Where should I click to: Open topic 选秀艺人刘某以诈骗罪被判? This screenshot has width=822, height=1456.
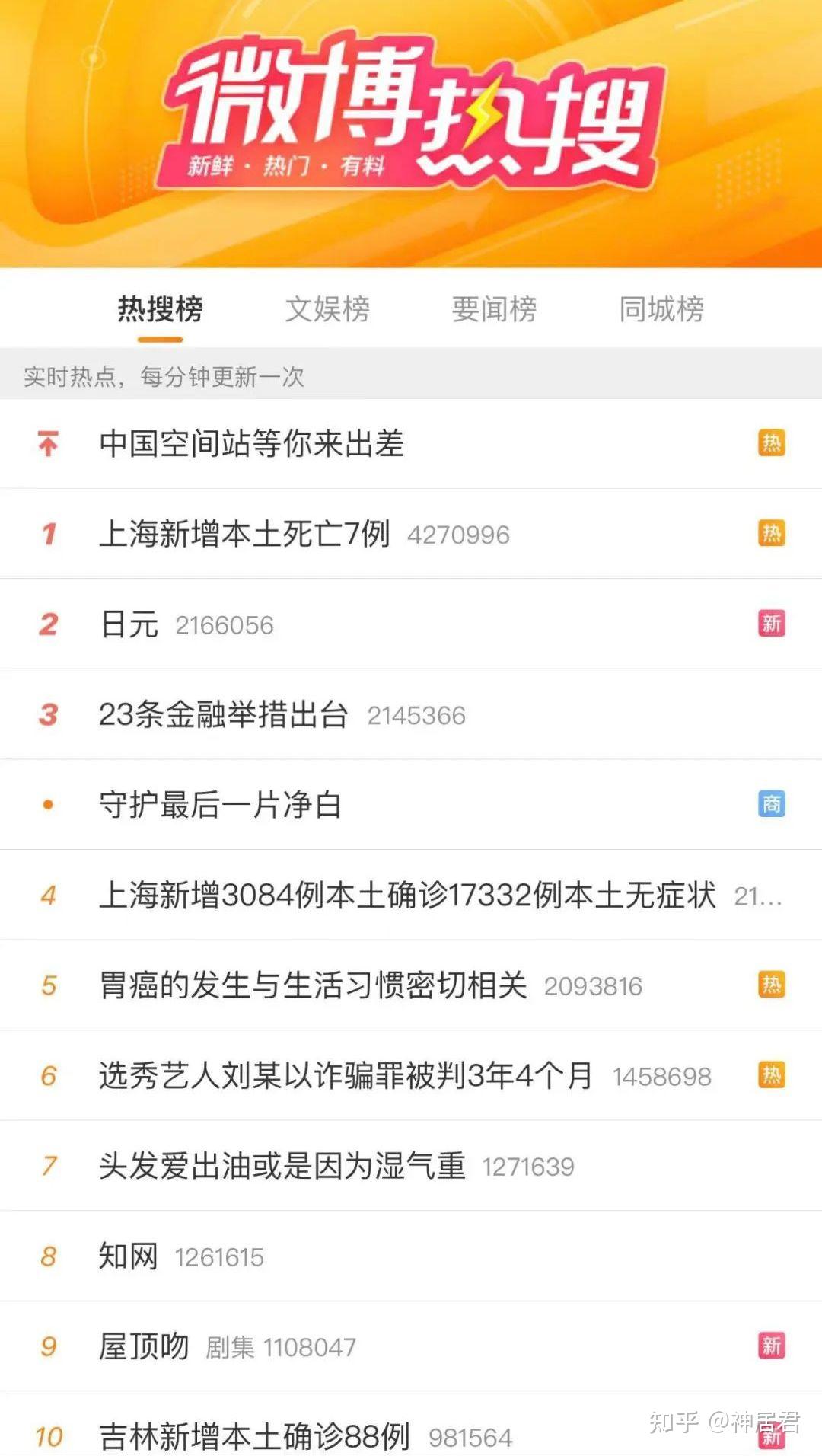[x=346, y=1076]
